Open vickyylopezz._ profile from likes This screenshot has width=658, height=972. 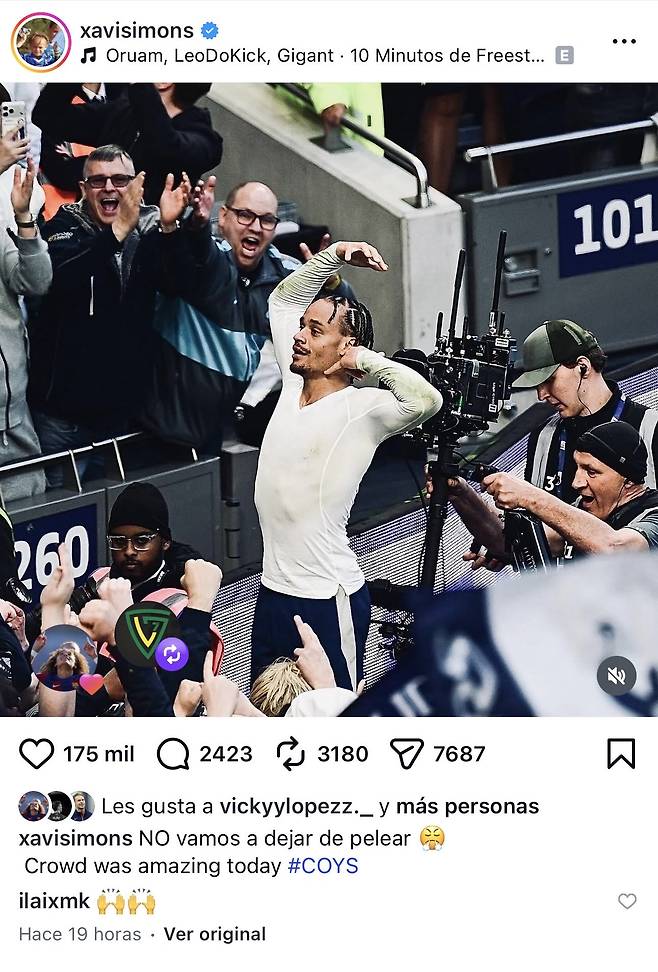pyautogui.click(x=296, y=806)
